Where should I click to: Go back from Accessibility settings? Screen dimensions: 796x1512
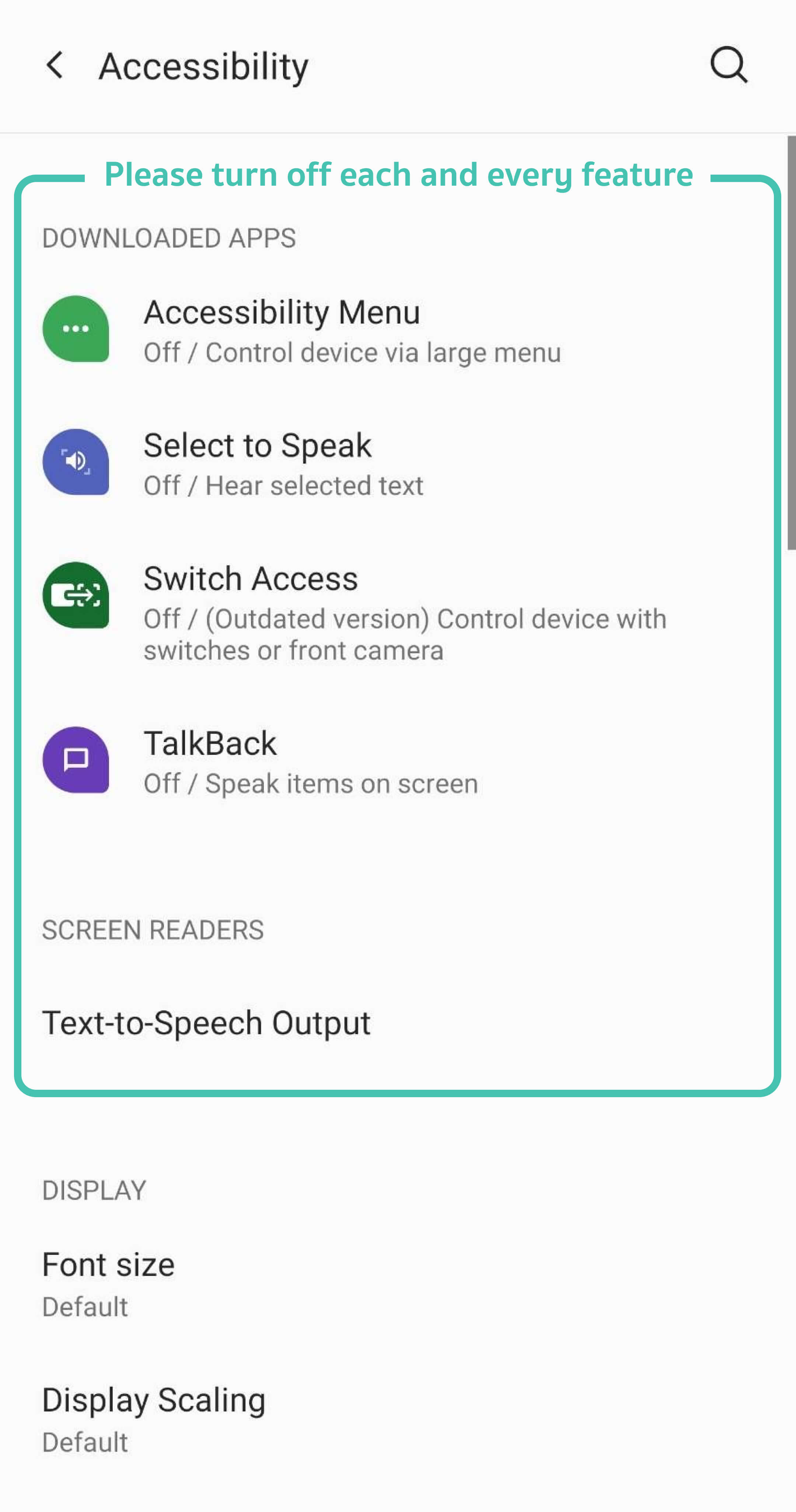point(55,65)
